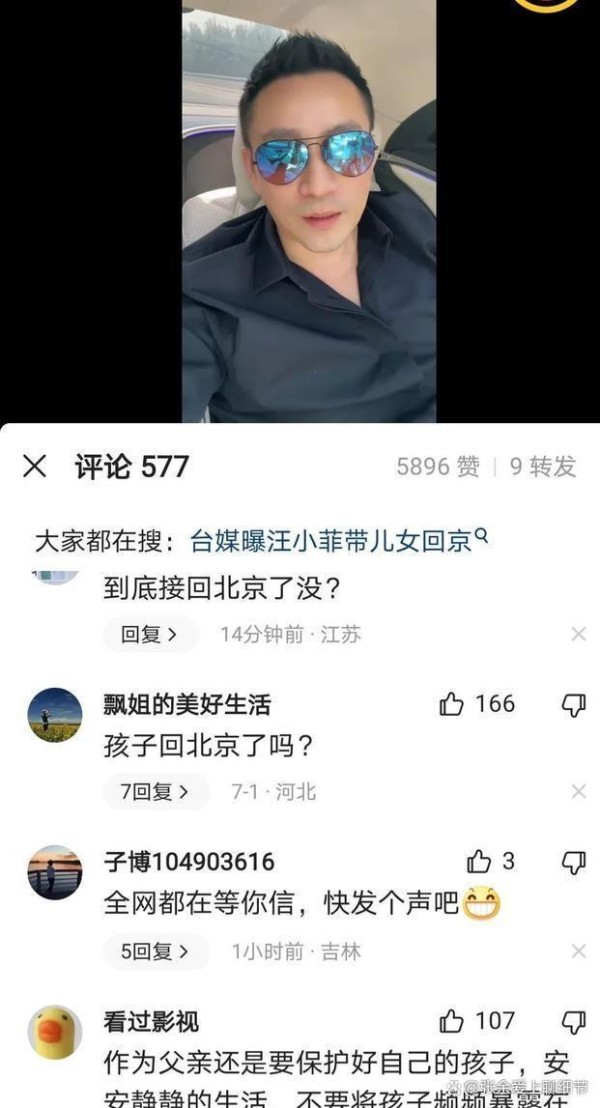
Task: Open 子博104903616's profile avatar
Action: tap(55, 872)
